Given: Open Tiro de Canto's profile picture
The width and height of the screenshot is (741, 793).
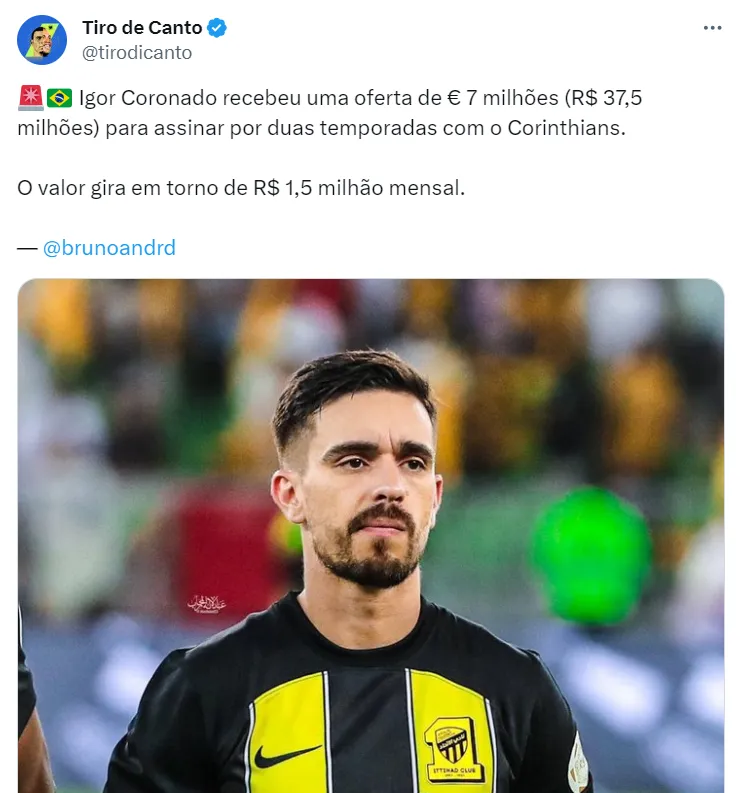Looking at the screenshot, I should (42, 40).
